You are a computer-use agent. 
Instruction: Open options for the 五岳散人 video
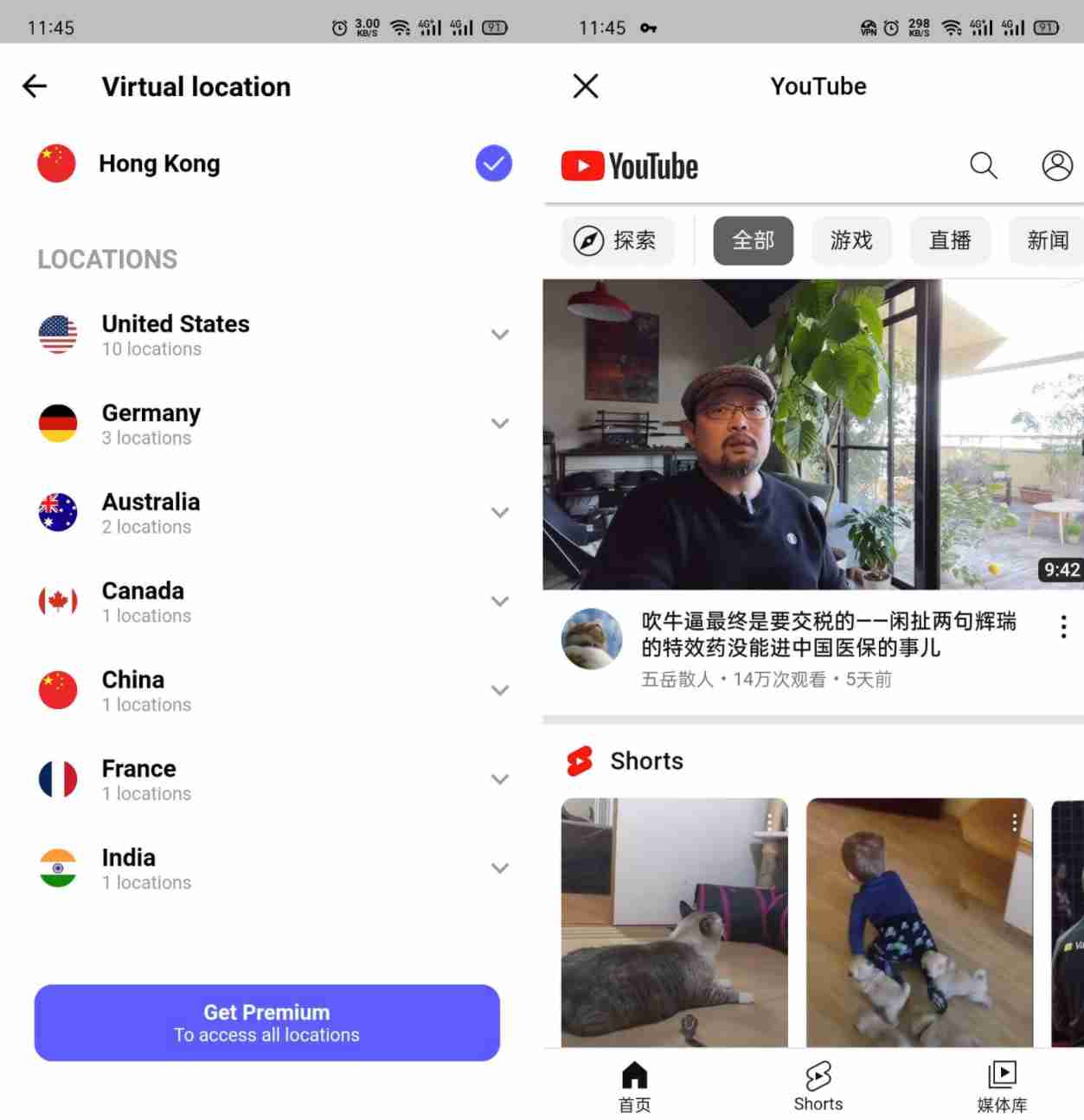point(1063,627)
